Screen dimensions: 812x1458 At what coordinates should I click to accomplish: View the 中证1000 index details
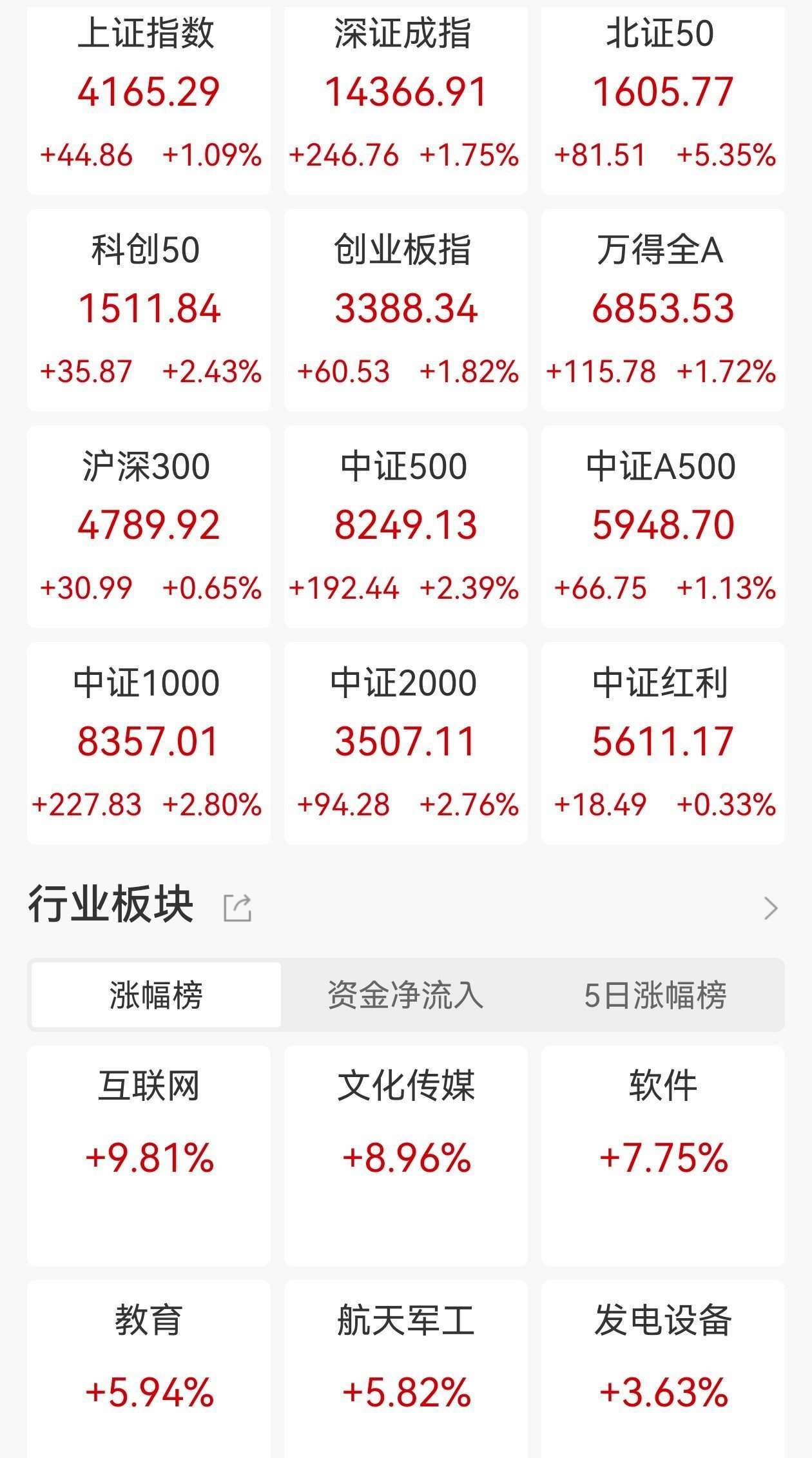(x=148, y=743)
